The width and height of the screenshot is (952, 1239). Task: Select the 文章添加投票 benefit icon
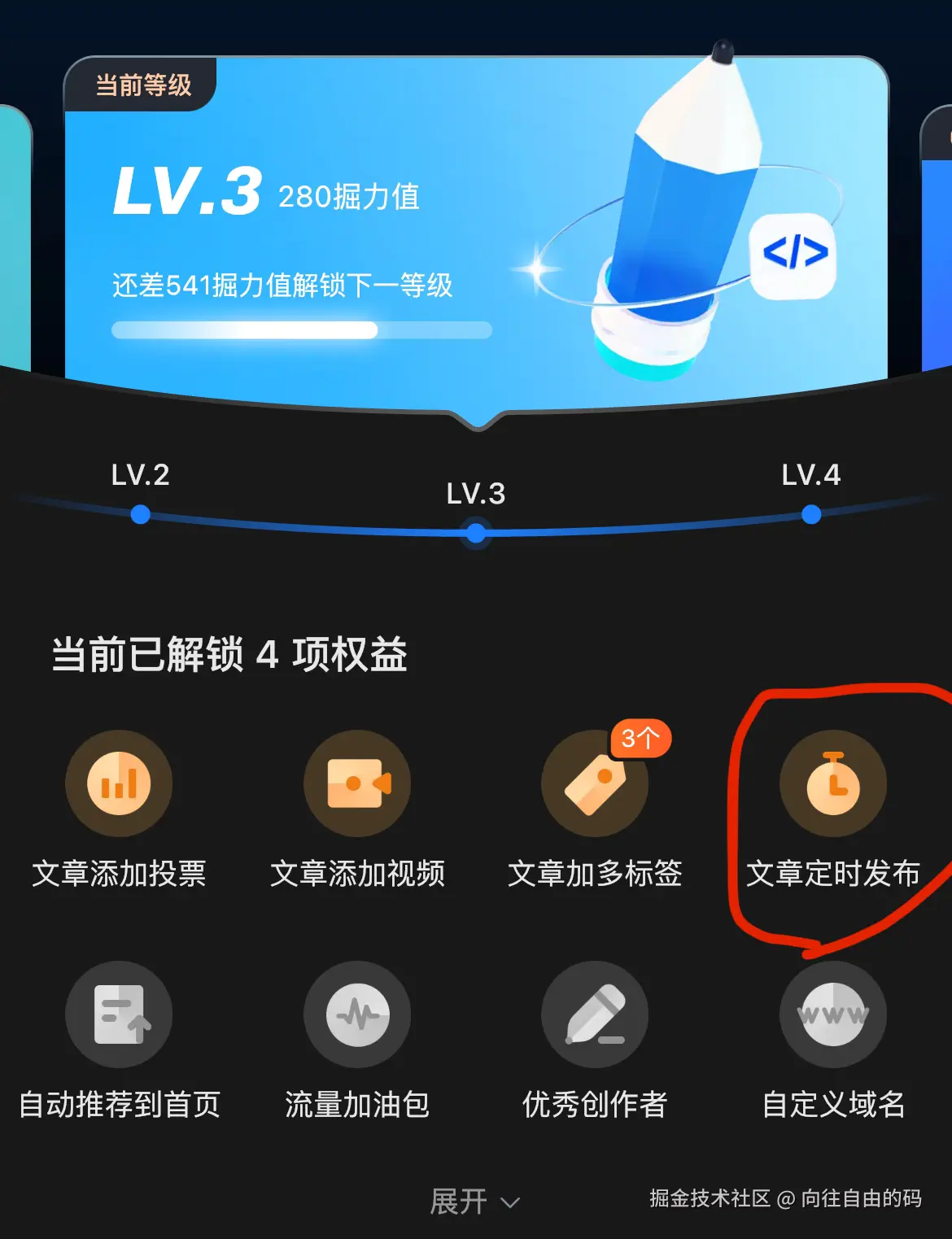pos(120,783)
